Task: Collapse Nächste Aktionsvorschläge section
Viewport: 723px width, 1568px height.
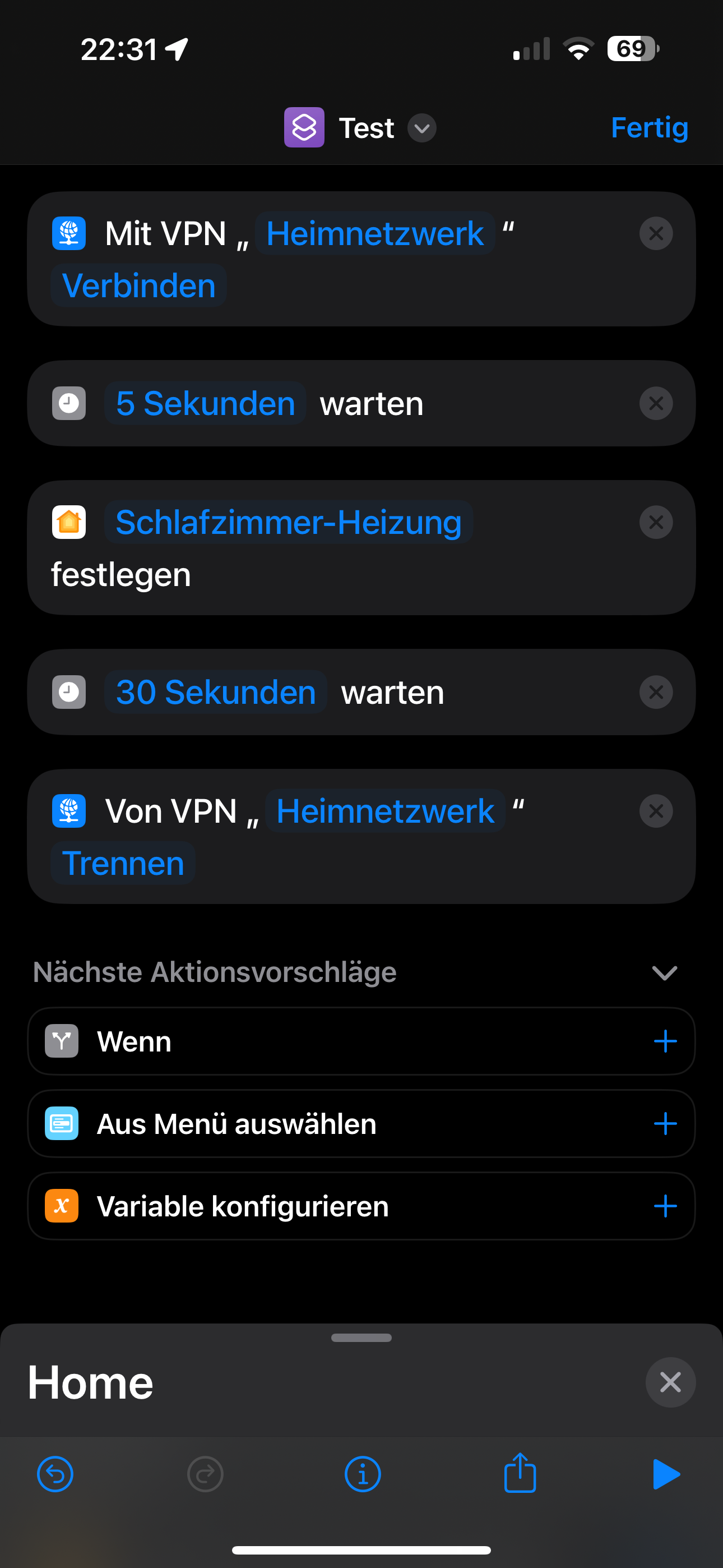Action: (x=664, y=972)
